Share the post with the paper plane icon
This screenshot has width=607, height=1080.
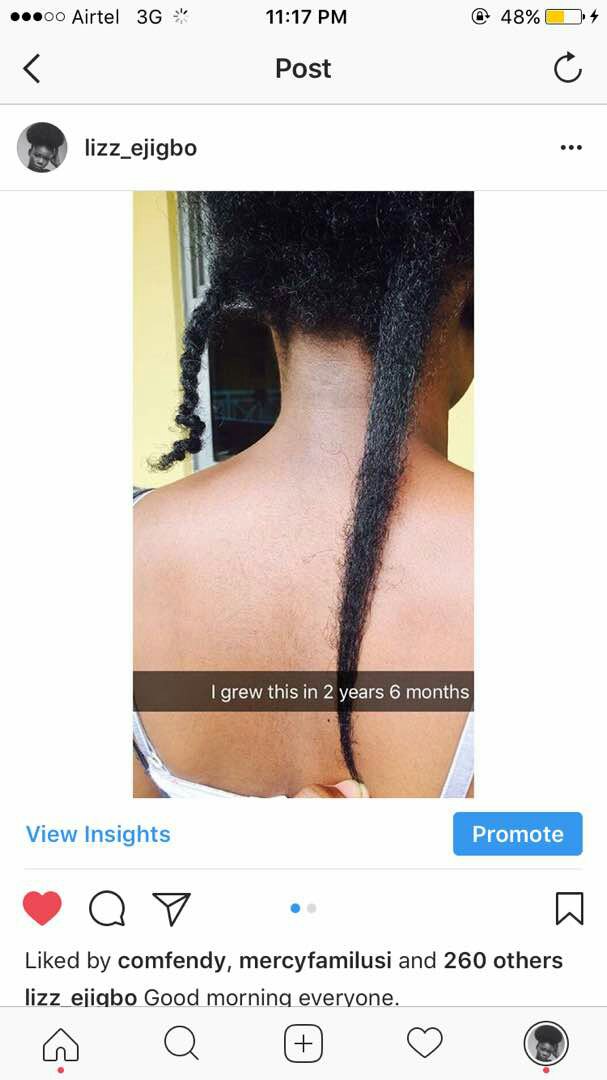click(171, 908)
